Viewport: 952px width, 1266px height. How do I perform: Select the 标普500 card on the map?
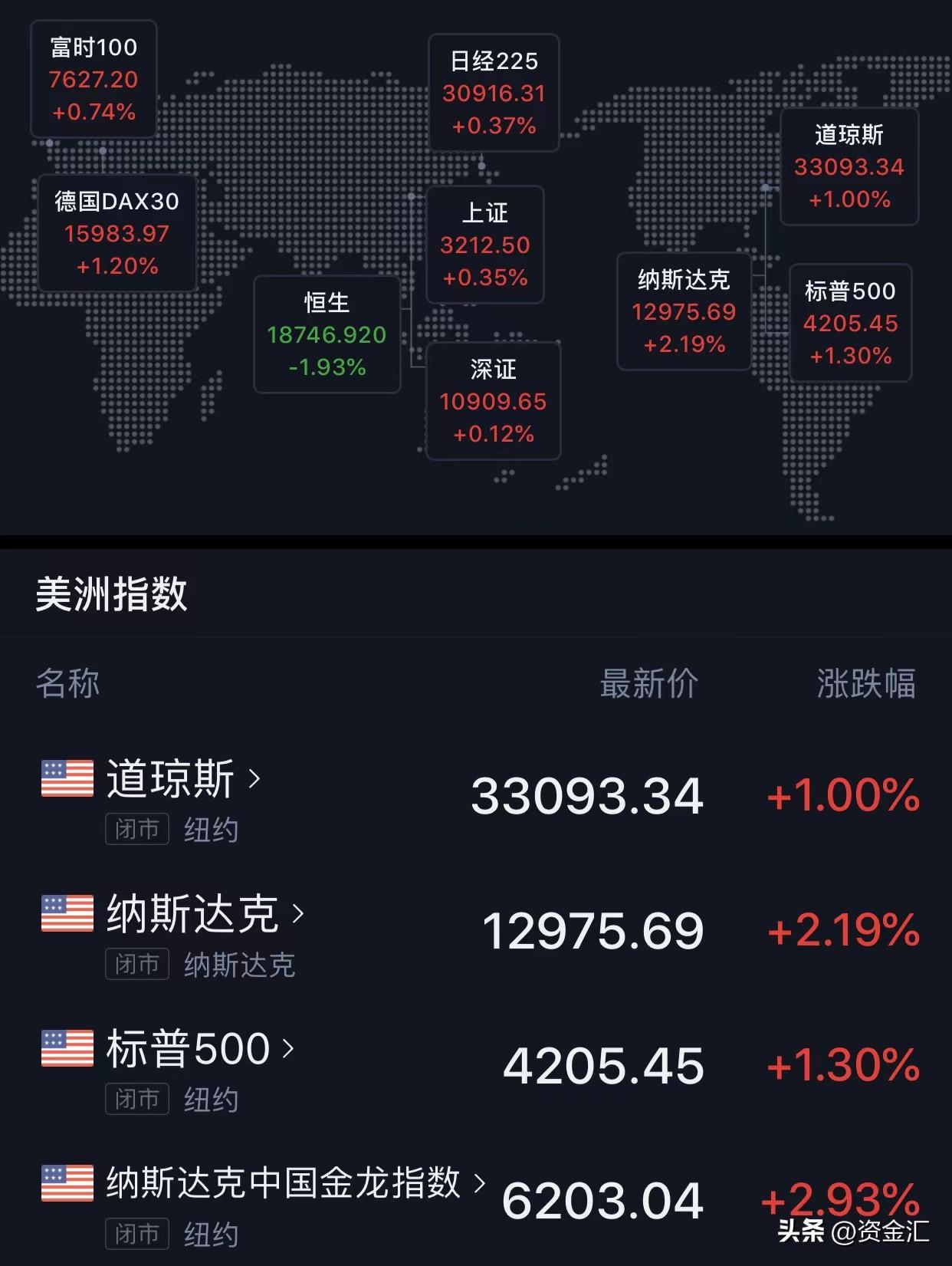tap(850, 323)
